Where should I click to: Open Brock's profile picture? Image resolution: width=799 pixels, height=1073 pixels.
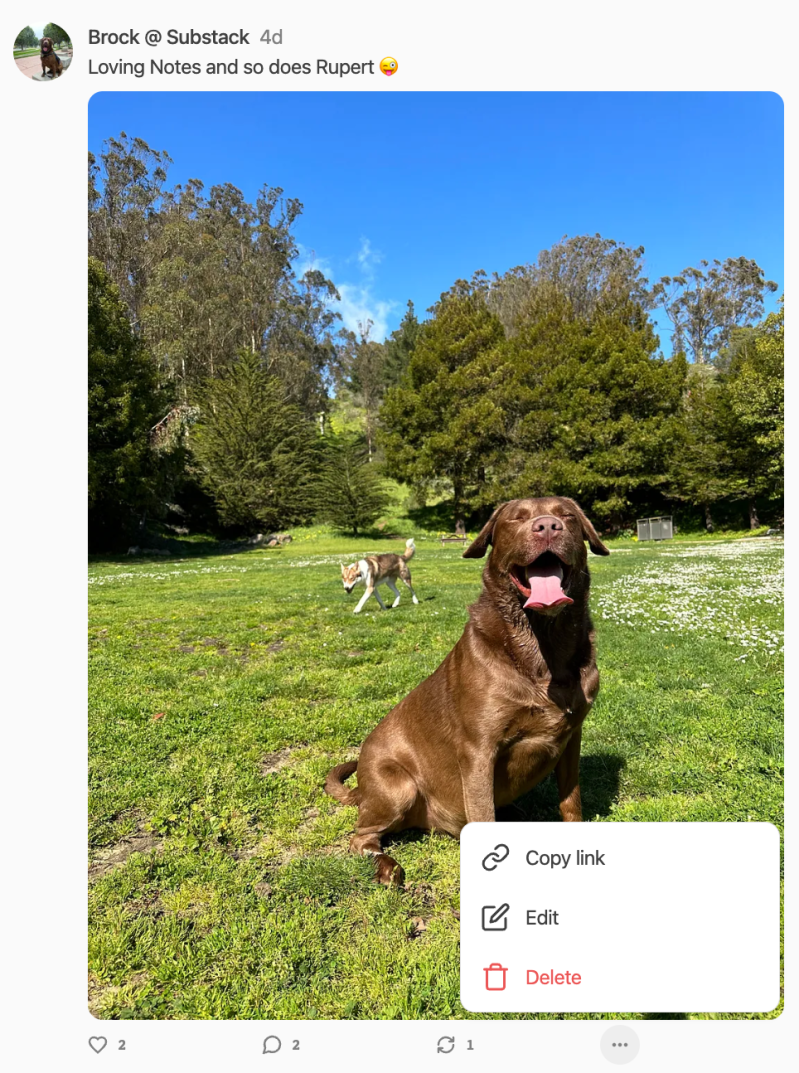click(x=42, y=50)
